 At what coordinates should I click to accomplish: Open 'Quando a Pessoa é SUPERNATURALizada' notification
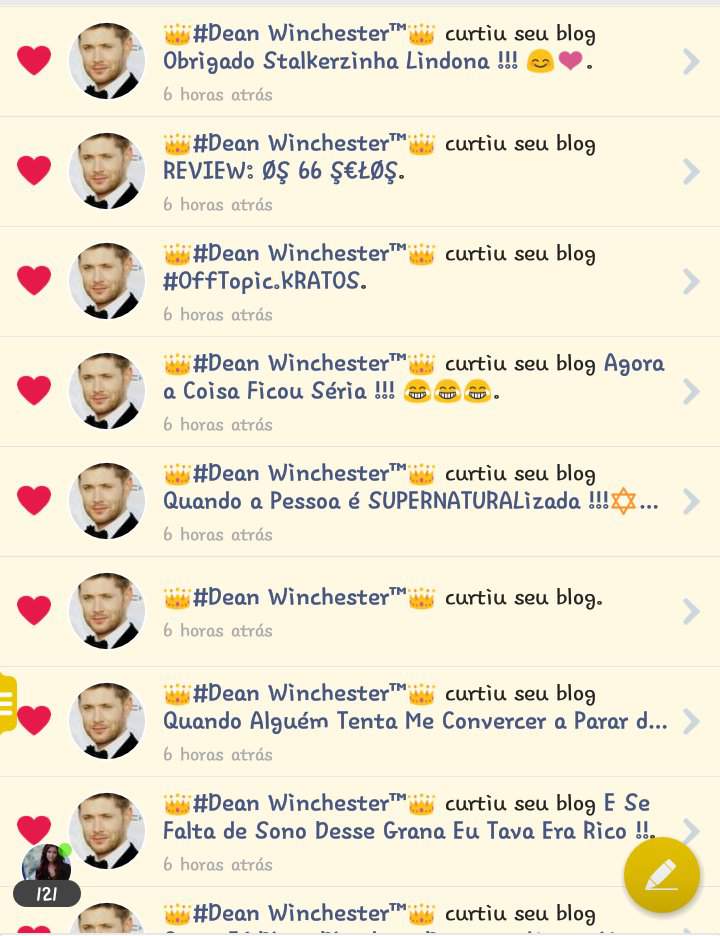(x=400, y=502)
